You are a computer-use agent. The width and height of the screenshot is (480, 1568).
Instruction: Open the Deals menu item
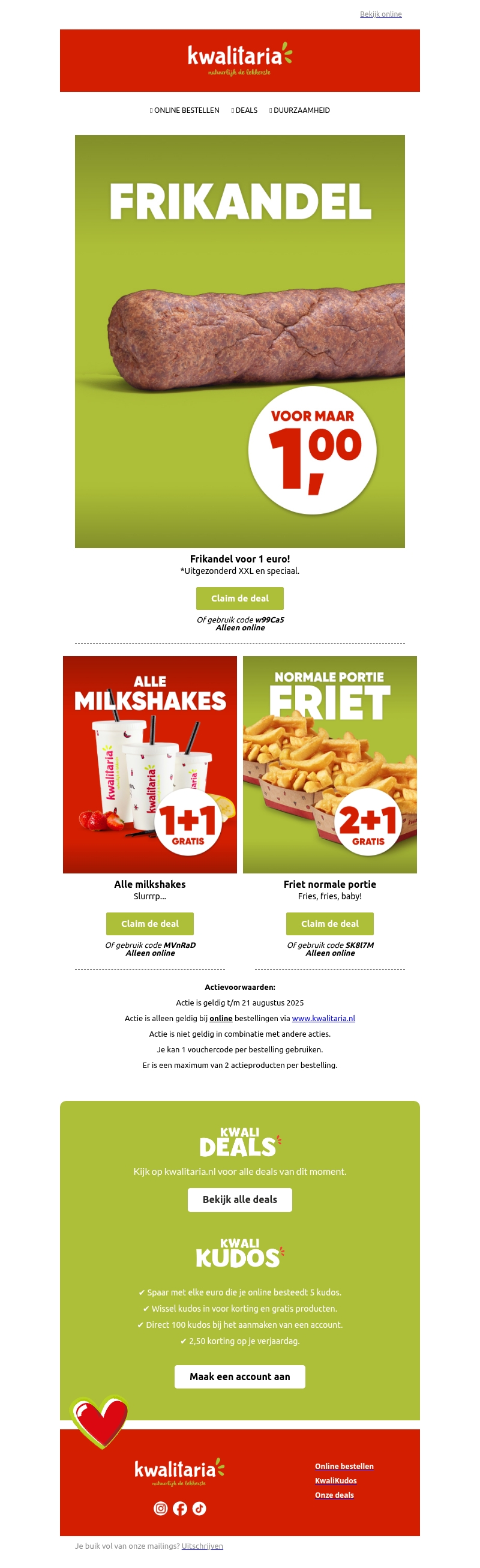[246, 110]
